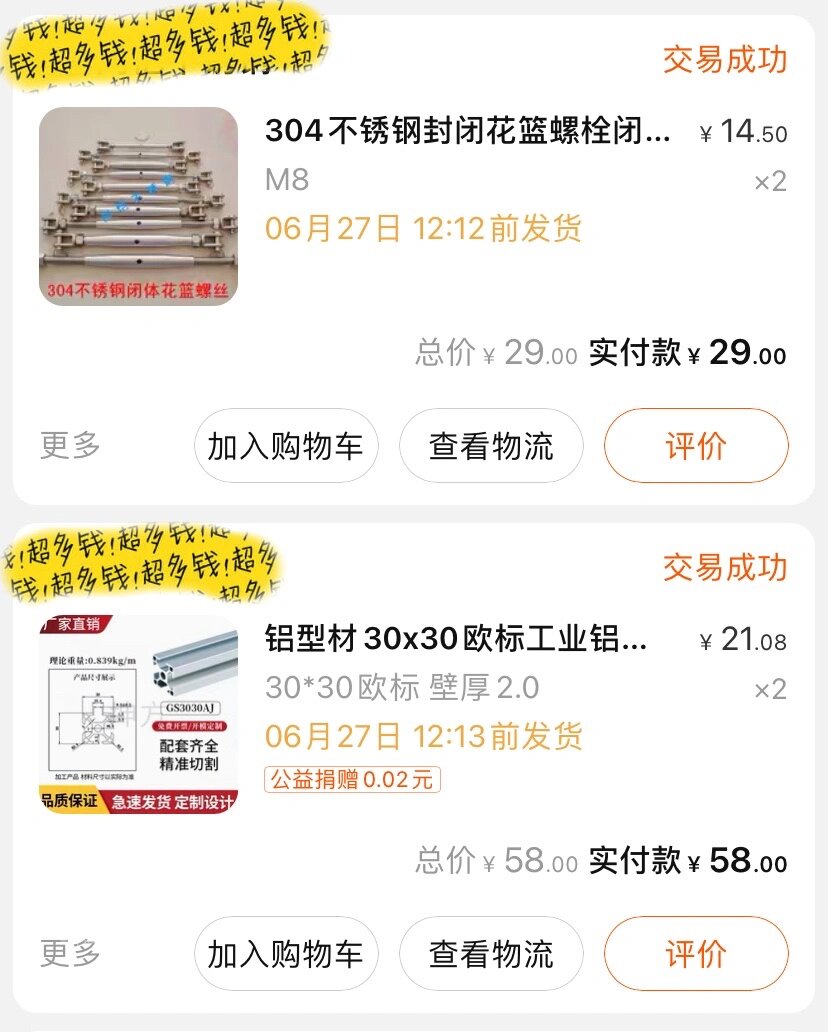Tap 评价 on the stainless steel screw order

[695, 446]
